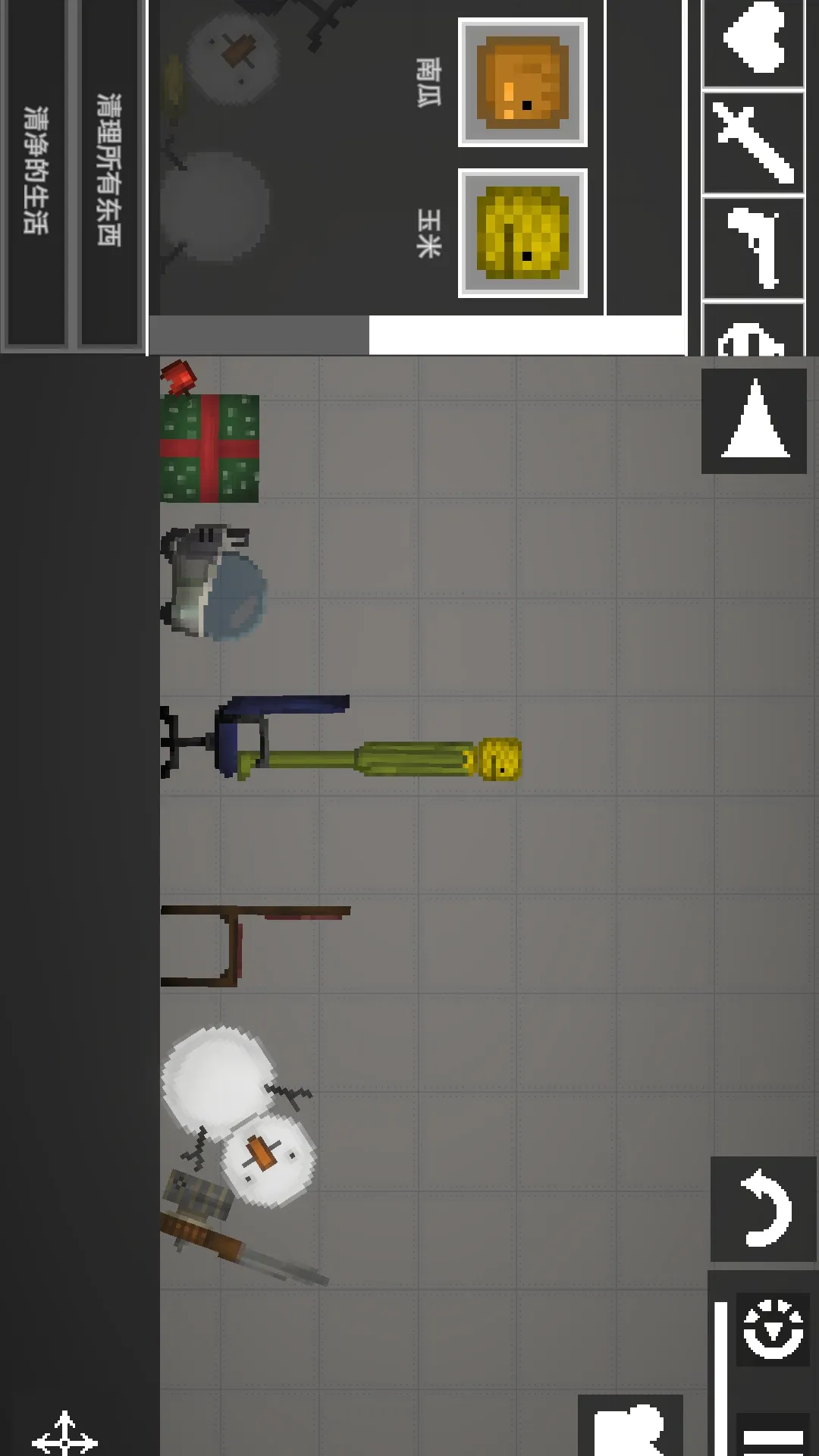Collapse the item panel with the triangle arrow

coord(754,421)
